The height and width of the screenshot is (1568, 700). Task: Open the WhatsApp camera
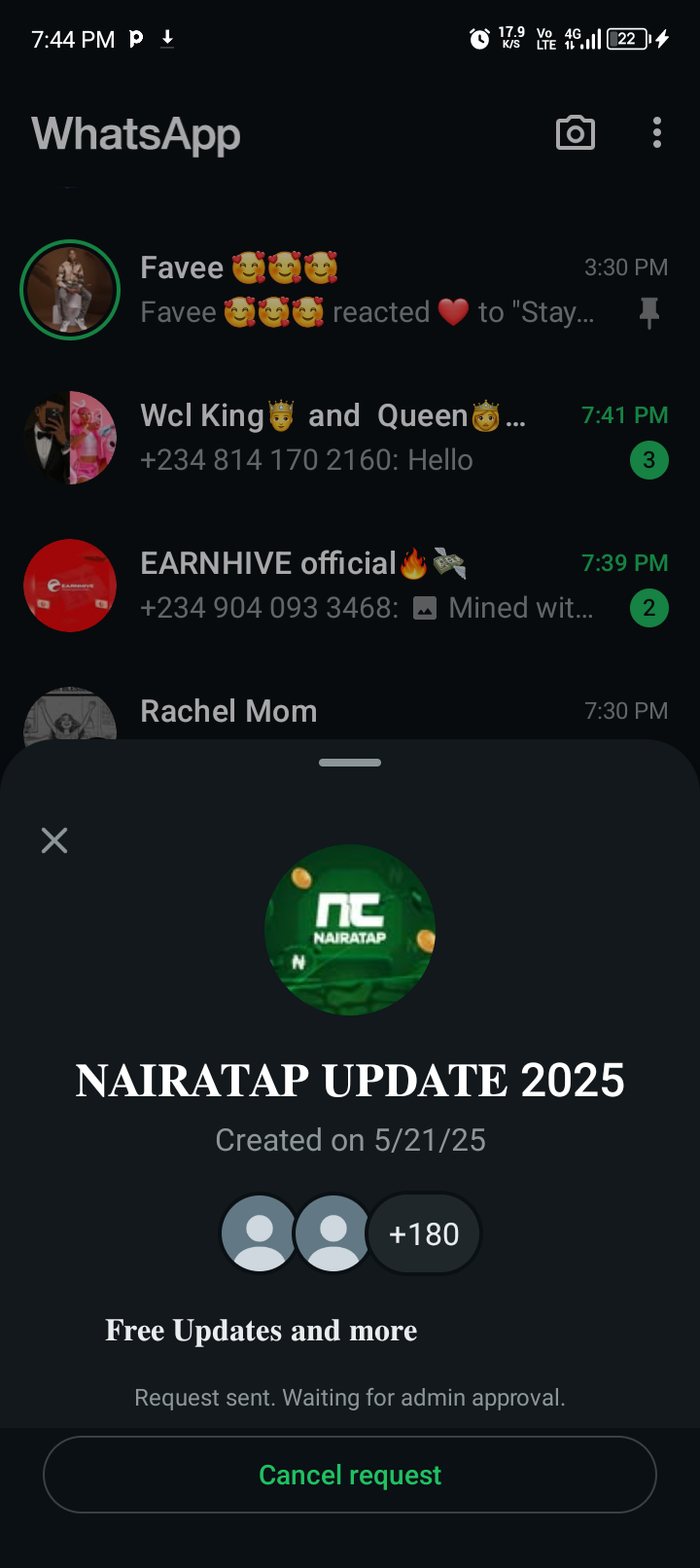575,133
